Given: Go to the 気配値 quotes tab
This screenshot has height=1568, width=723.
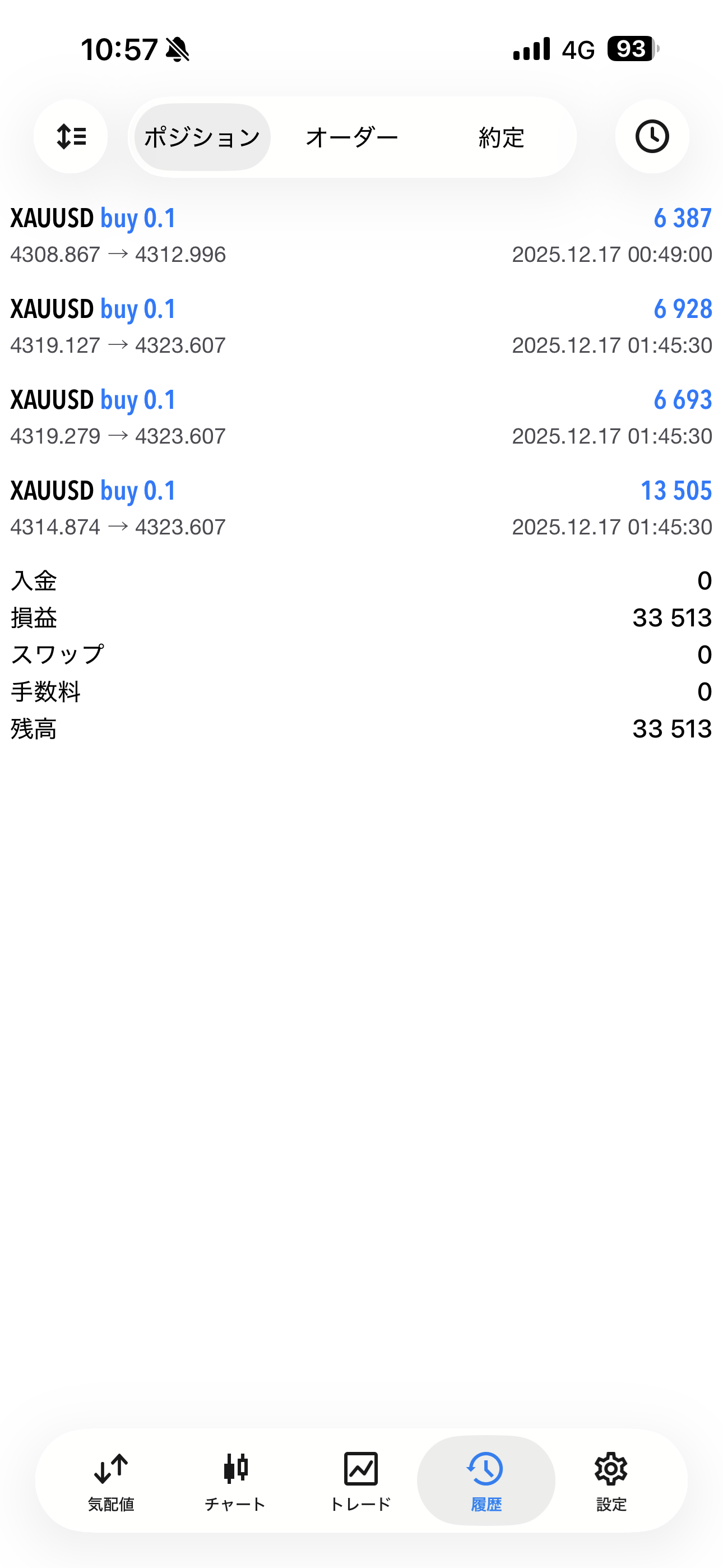Looking at the screenshot, I should [x=111, y=1481].
